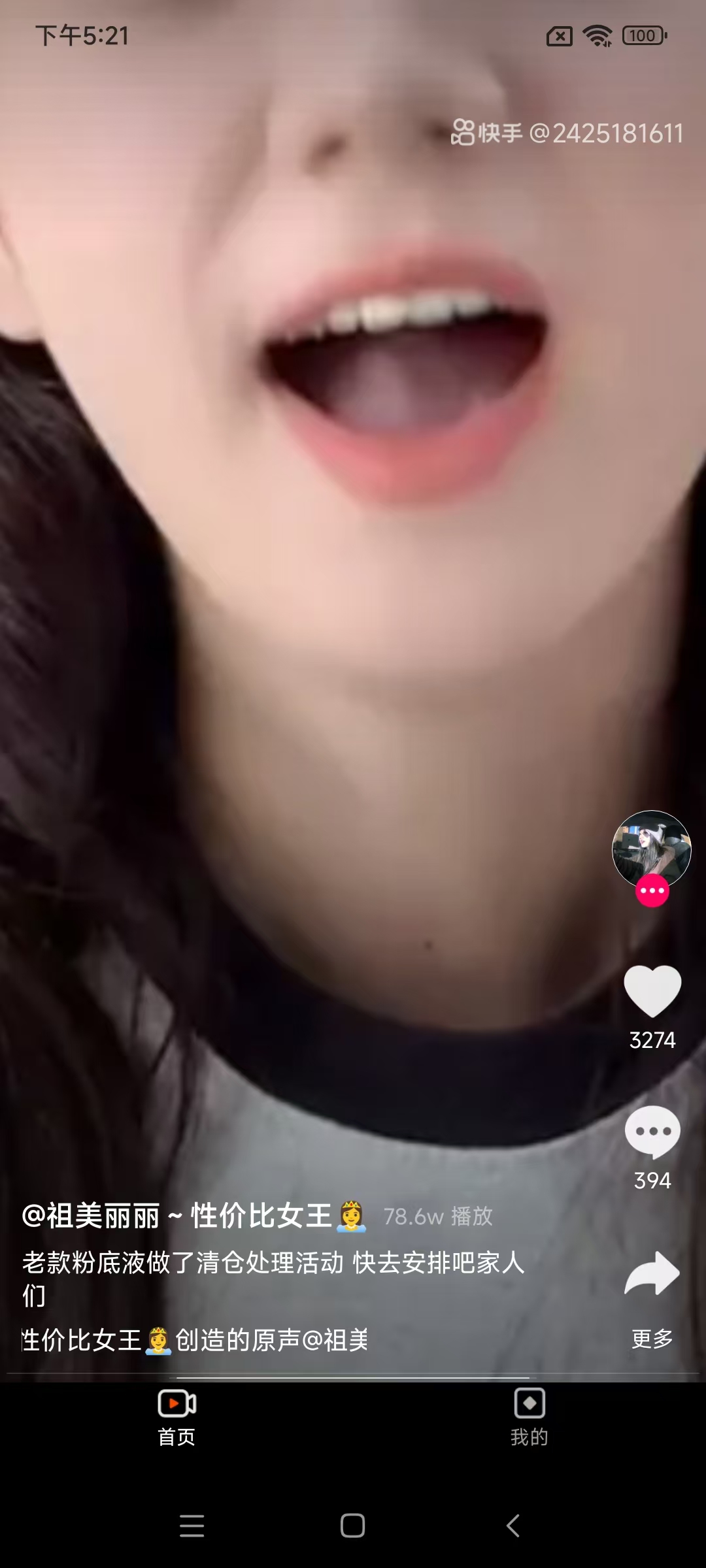Viewport: 706px width, 1568px height.
Task: Like this video with the heart icon
Action: (x=652, y=990)
